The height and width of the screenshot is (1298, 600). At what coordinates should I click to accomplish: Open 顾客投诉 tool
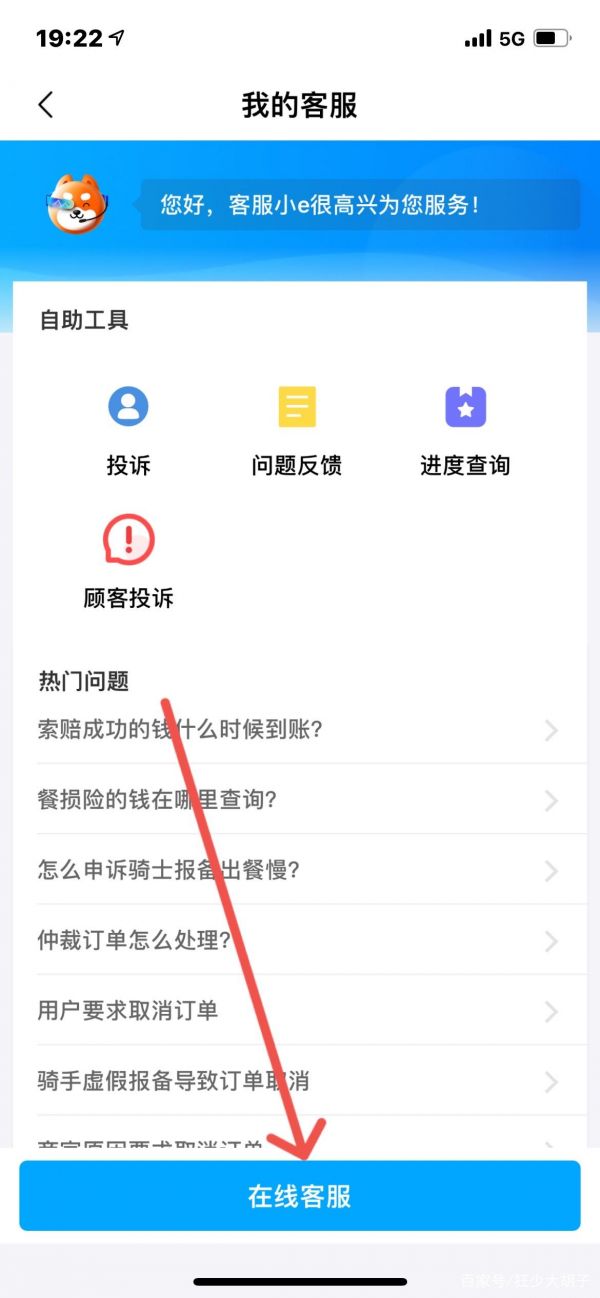point(128,560)
